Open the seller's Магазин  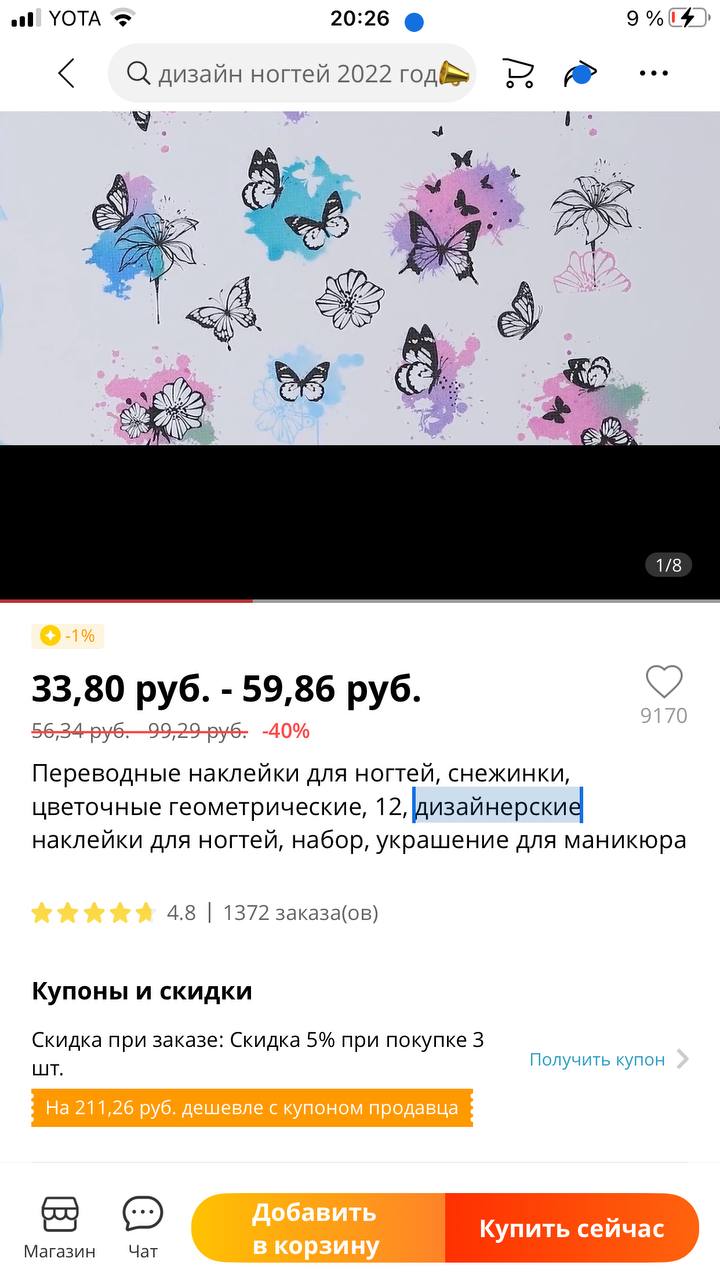pos(60,1227)
